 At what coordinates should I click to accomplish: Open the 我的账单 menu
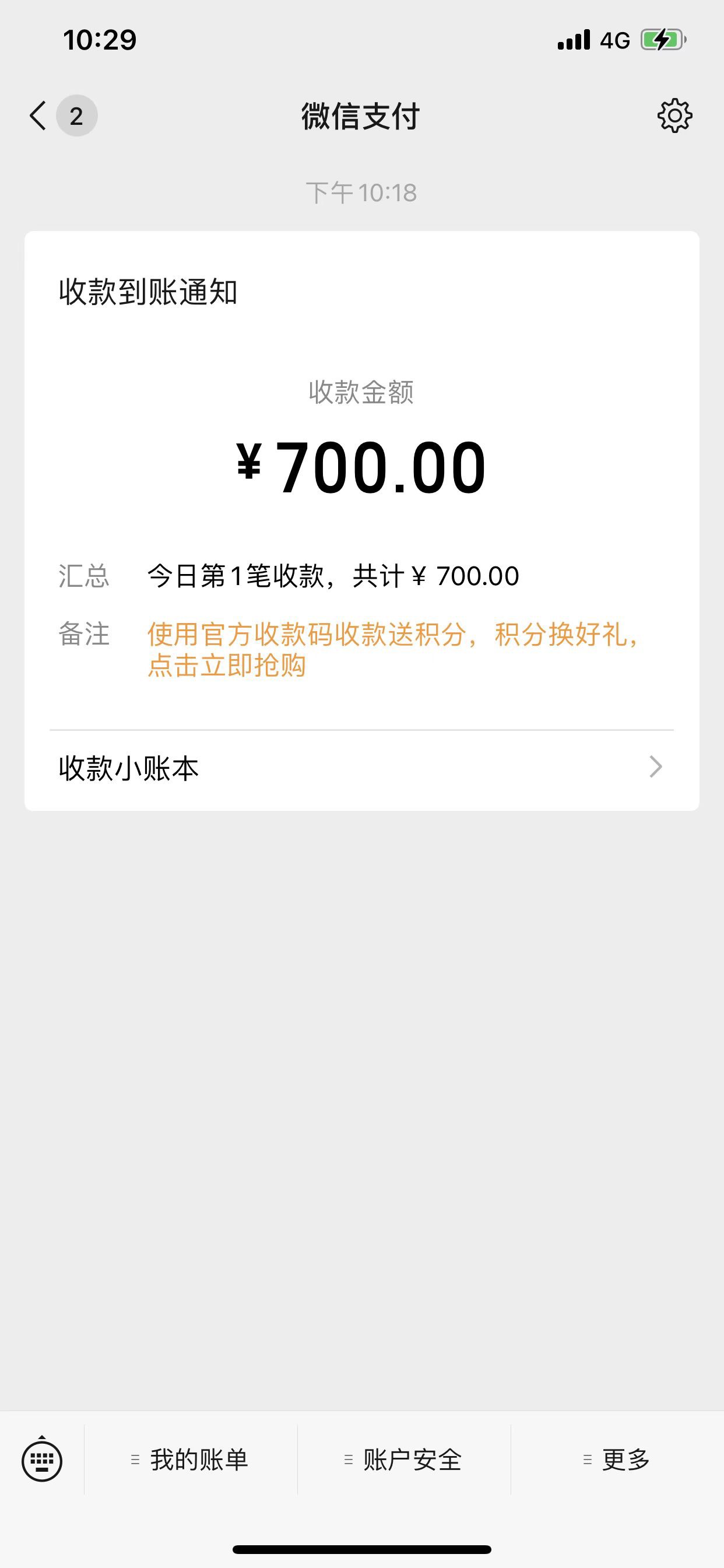coord(191,1459)
